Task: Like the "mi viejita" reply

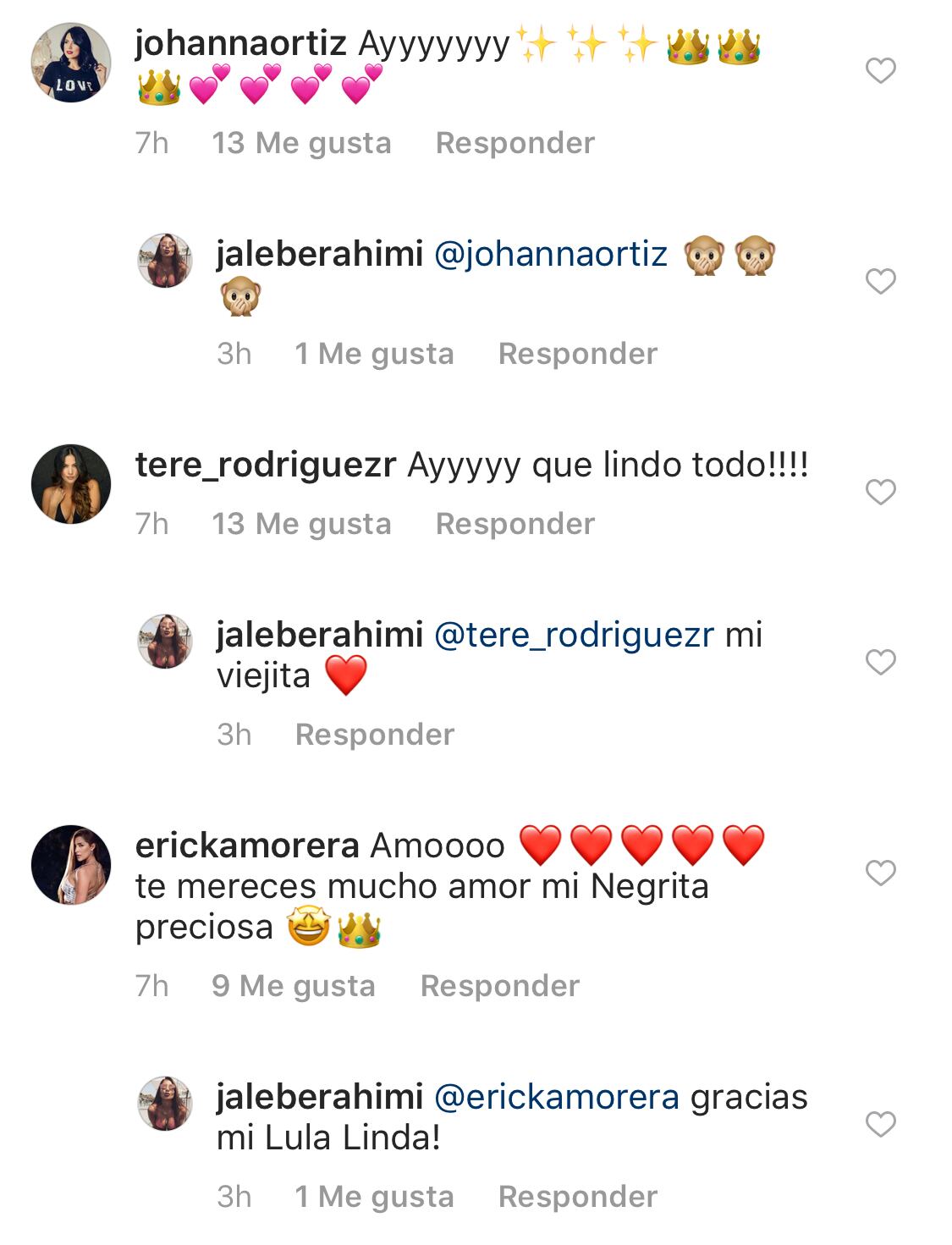Action: tap(881, 662)
